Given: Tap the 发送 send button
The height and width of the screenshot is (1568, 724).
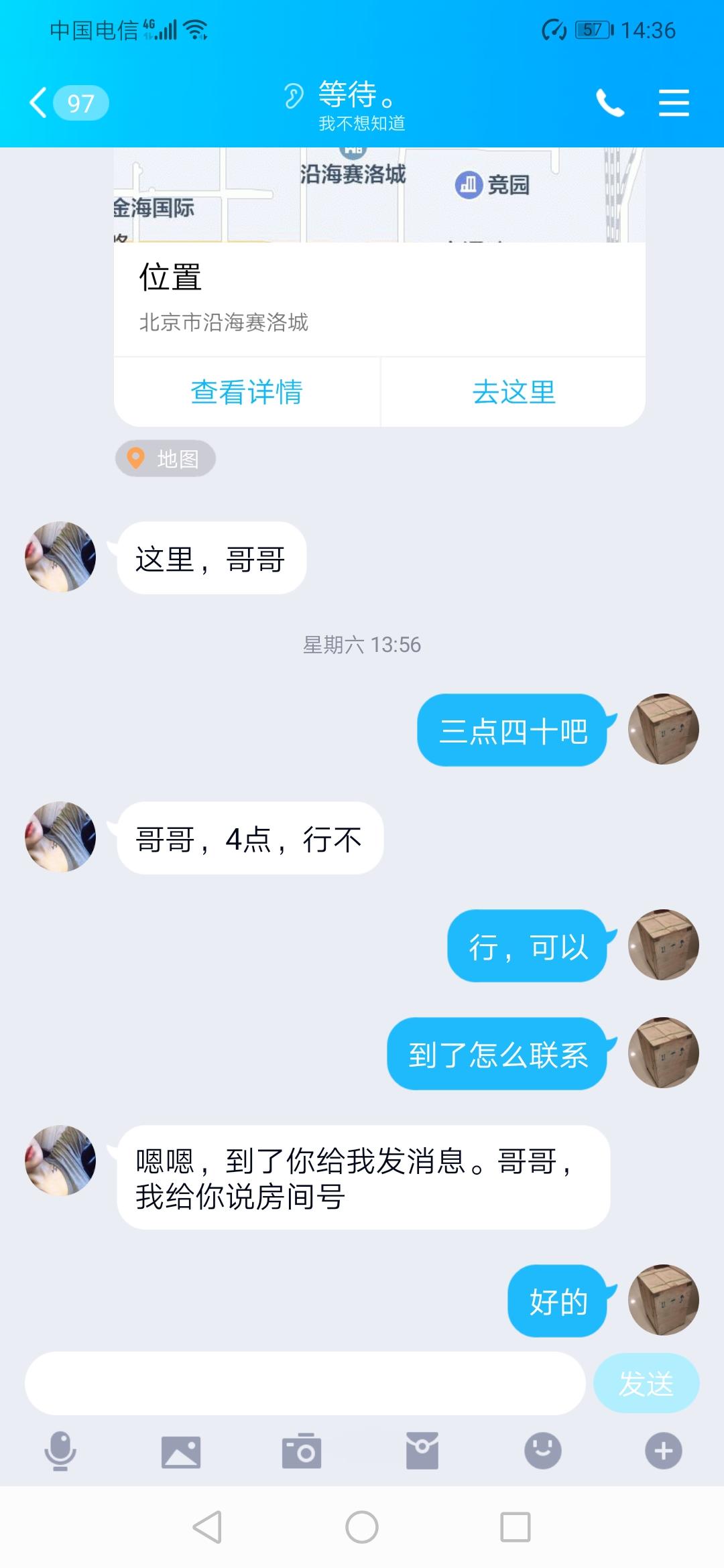Looking at the screenshot, I should click(646, 1383).
